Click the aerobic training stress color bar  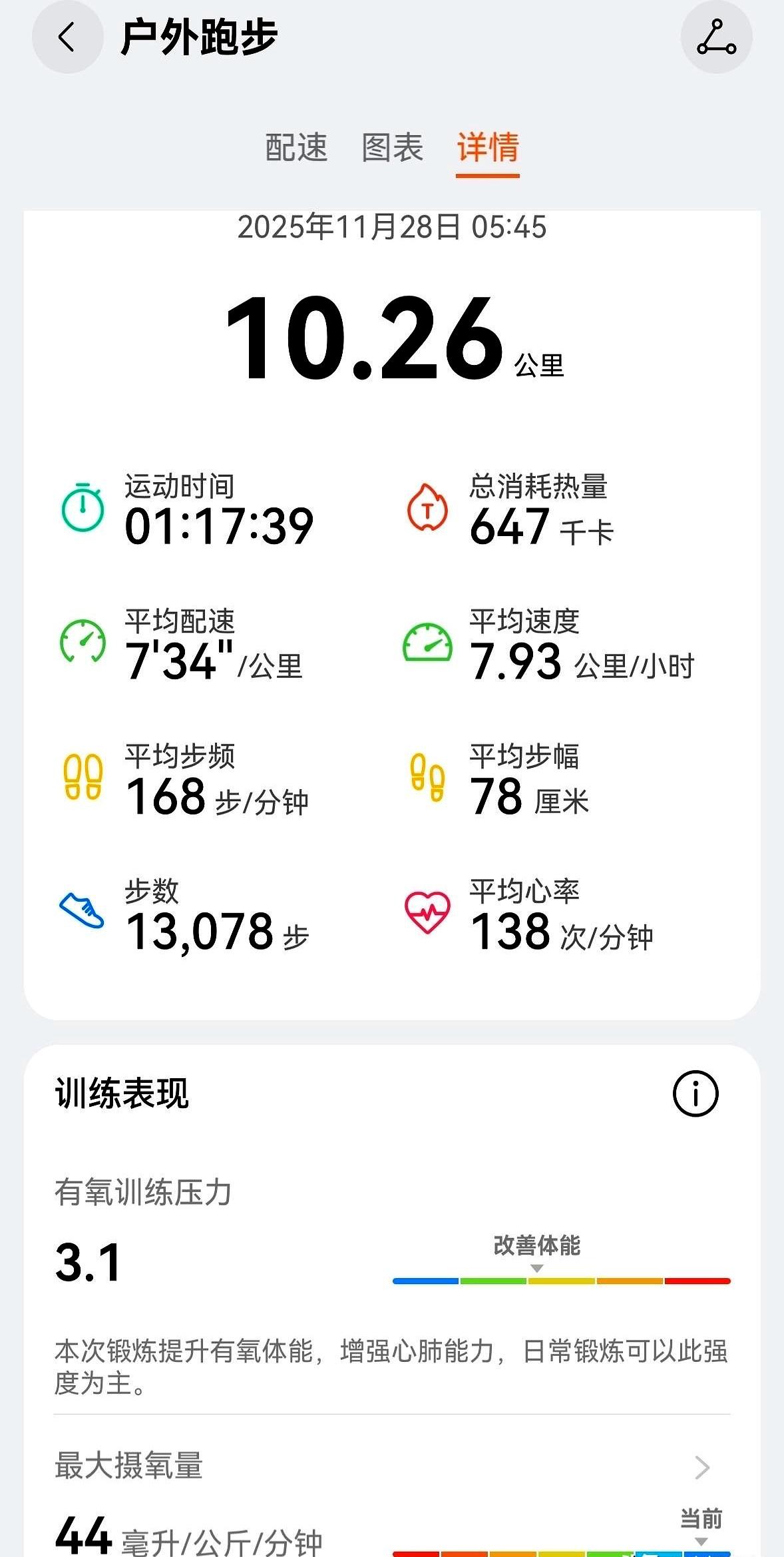(x=561, y=1282)
